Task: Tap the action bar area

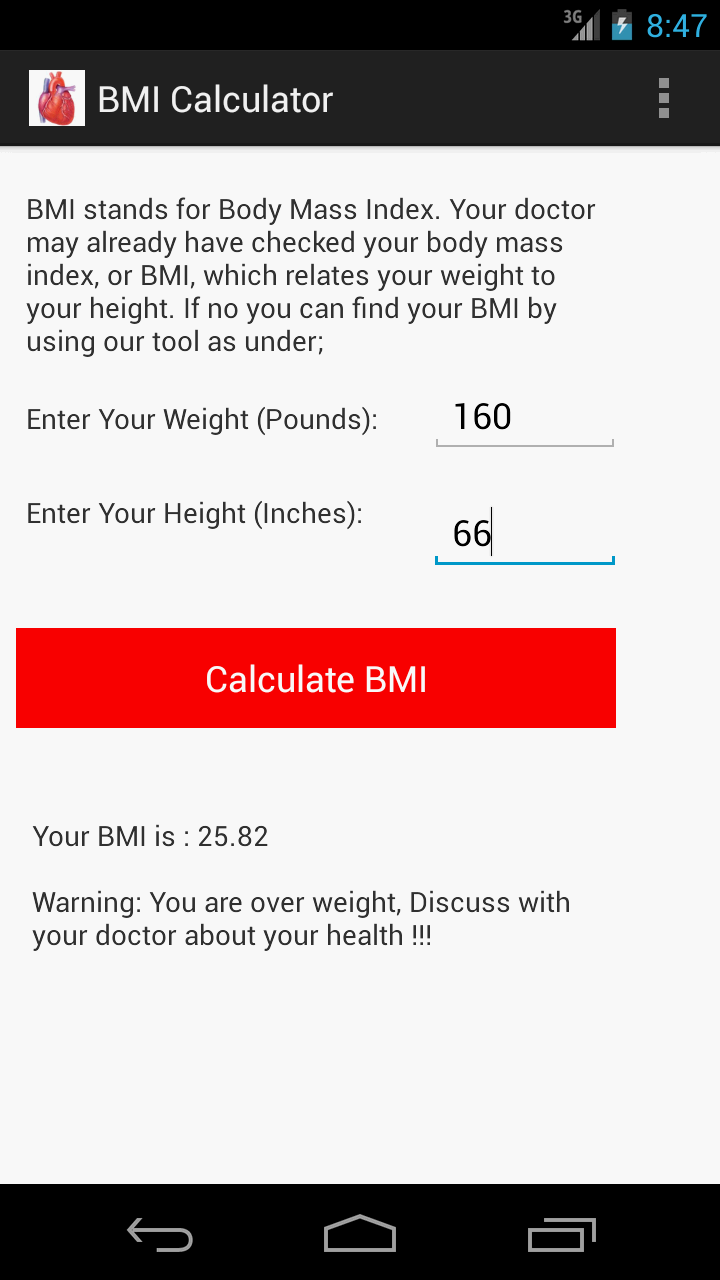Action: (x=360, y=98)
